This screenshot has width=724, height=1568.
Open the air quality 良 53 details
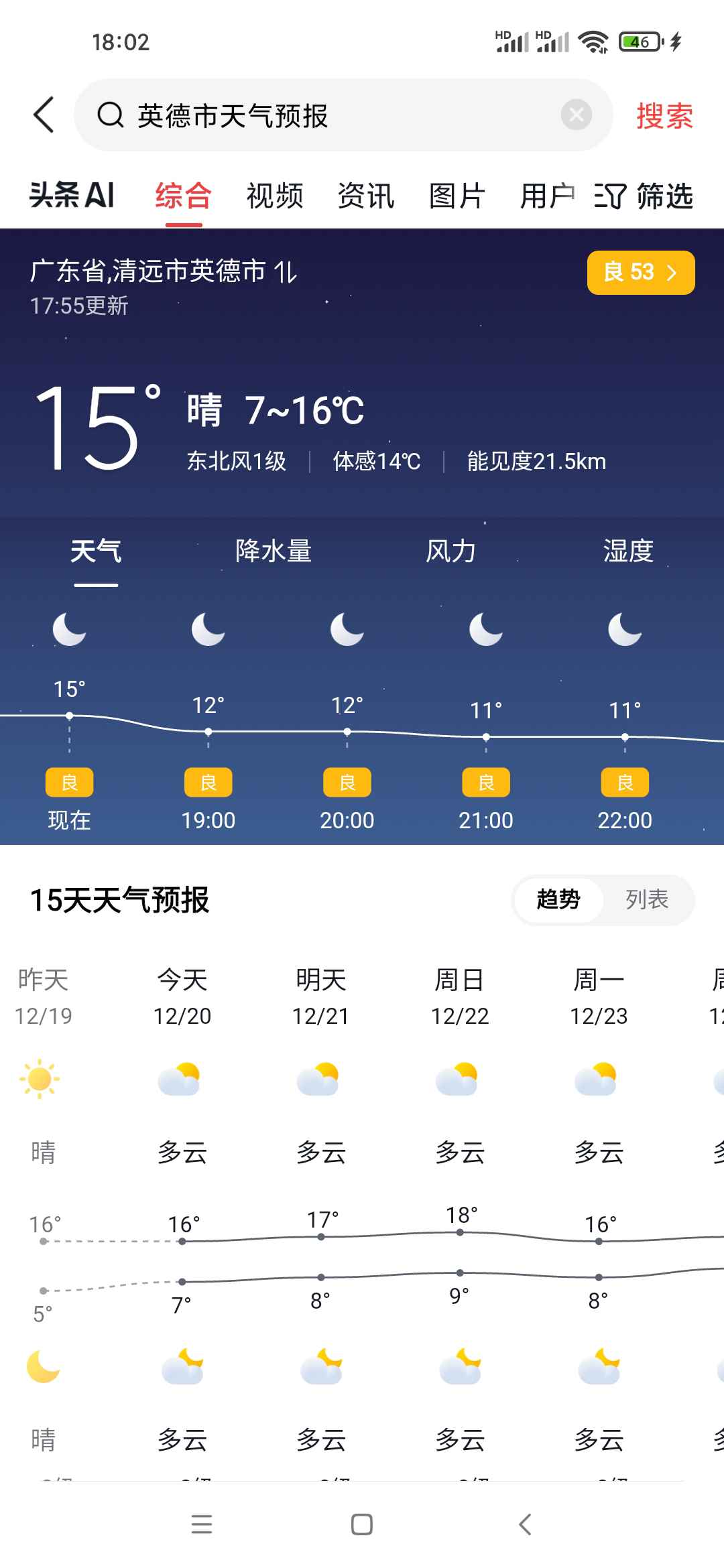tap(641, 272)
